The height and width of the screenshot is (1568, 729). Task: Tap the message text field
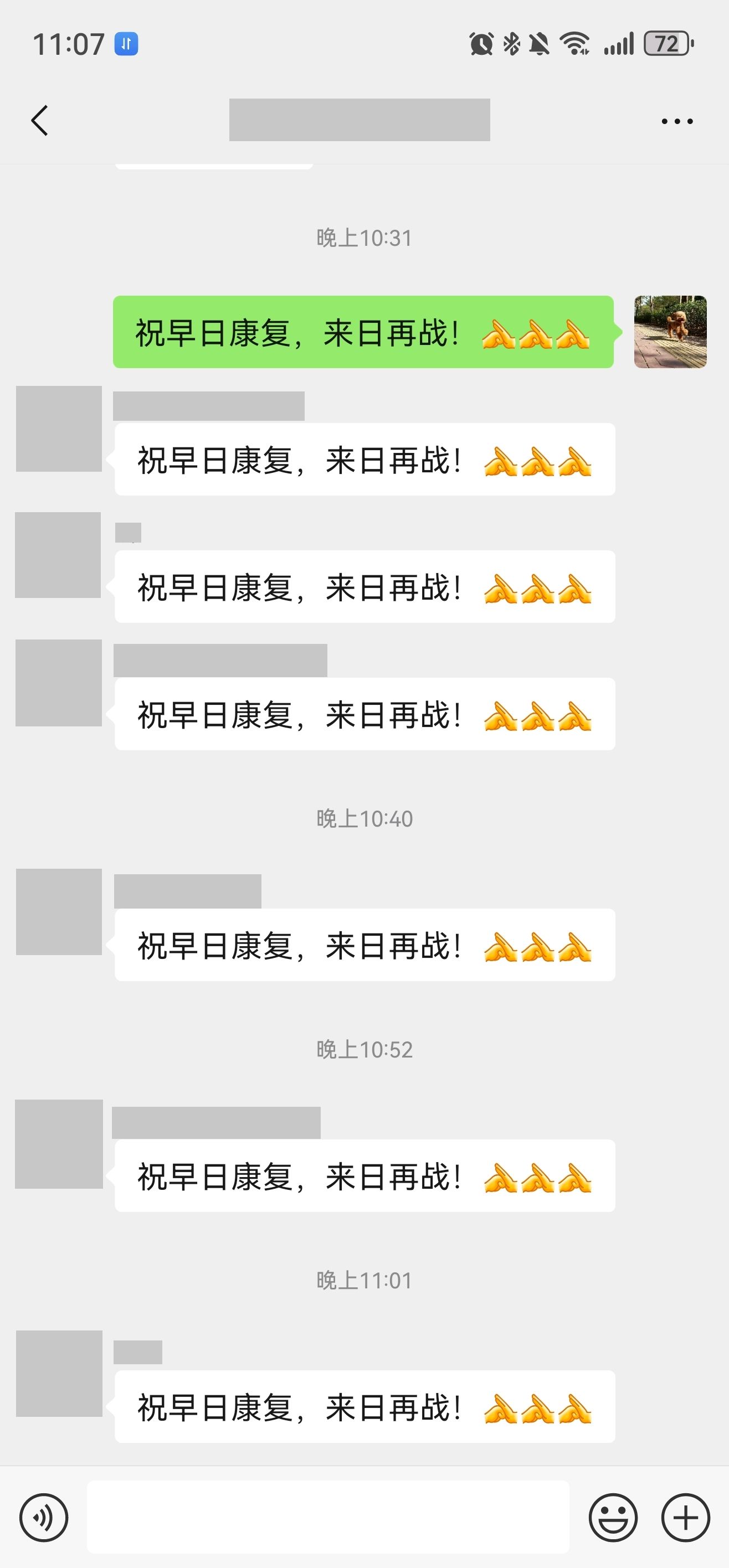(x=328, y=1517)
